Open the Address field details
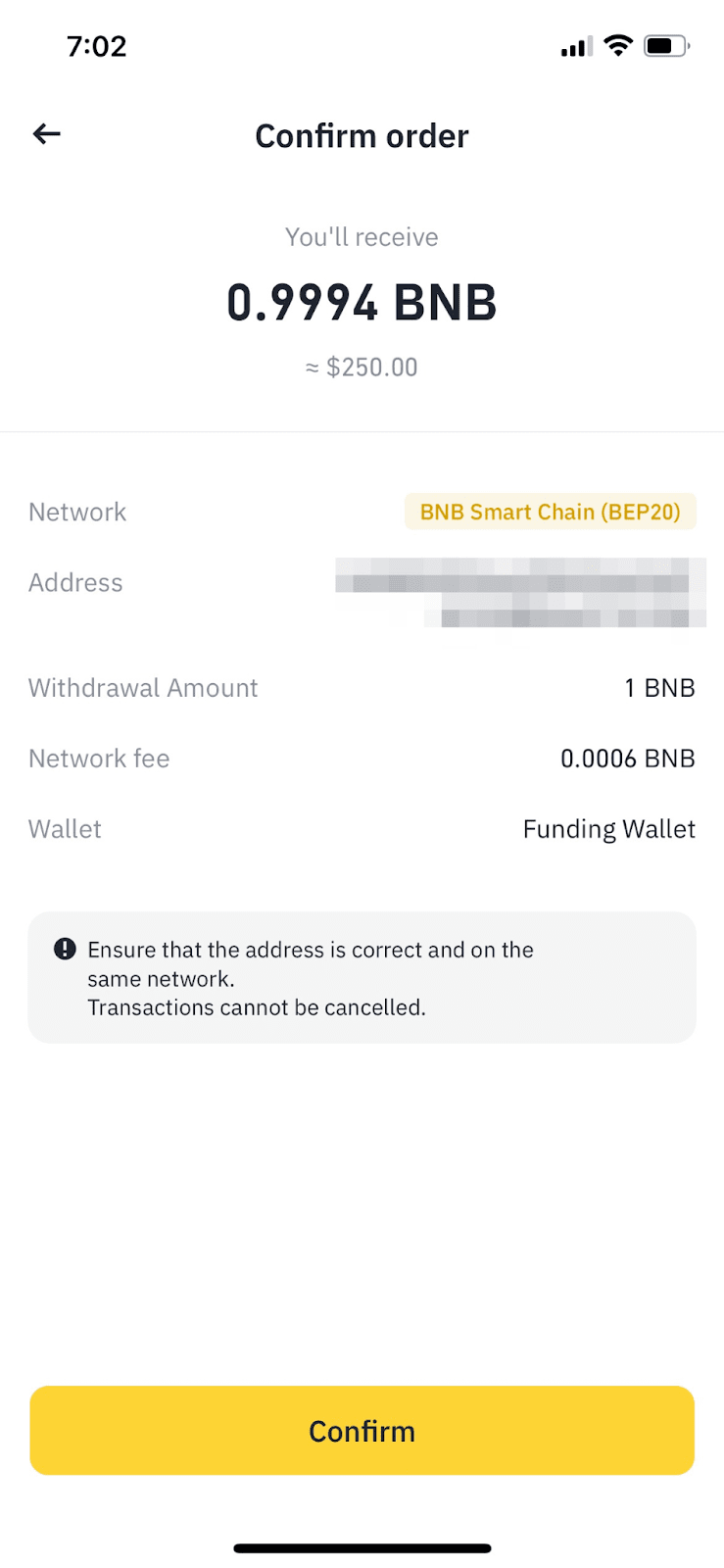Image resolution: width=724 pixels, height=1568 pixels. (x=362, y=582)
